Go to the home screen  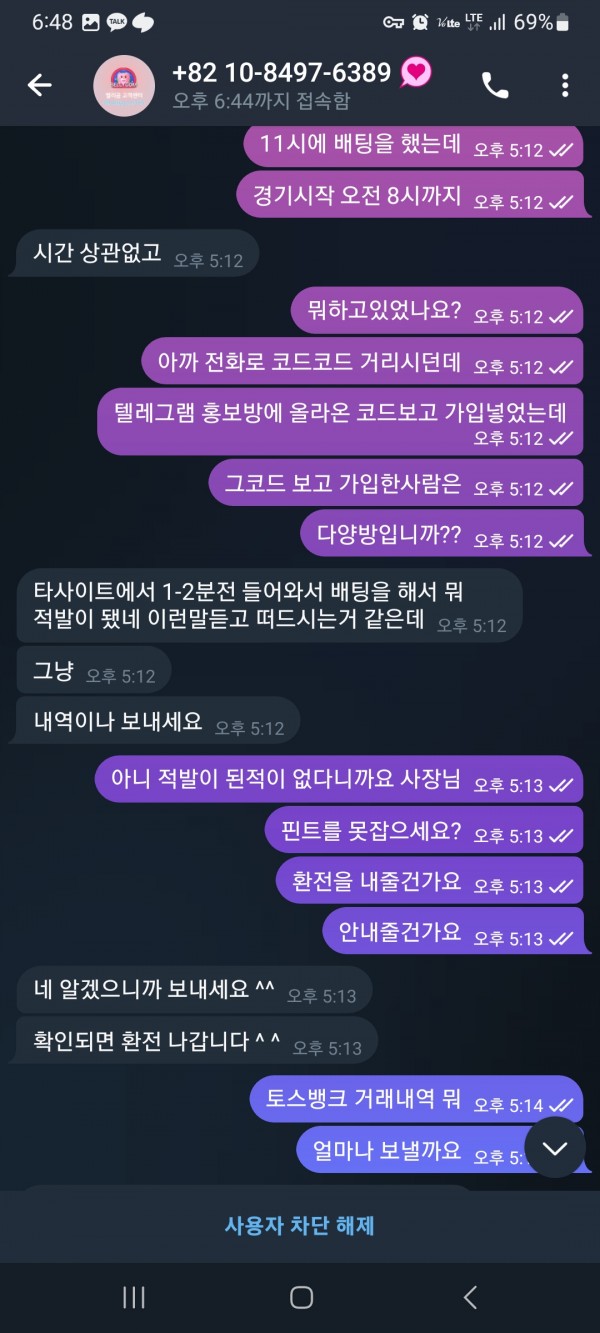pos(301,1298)
